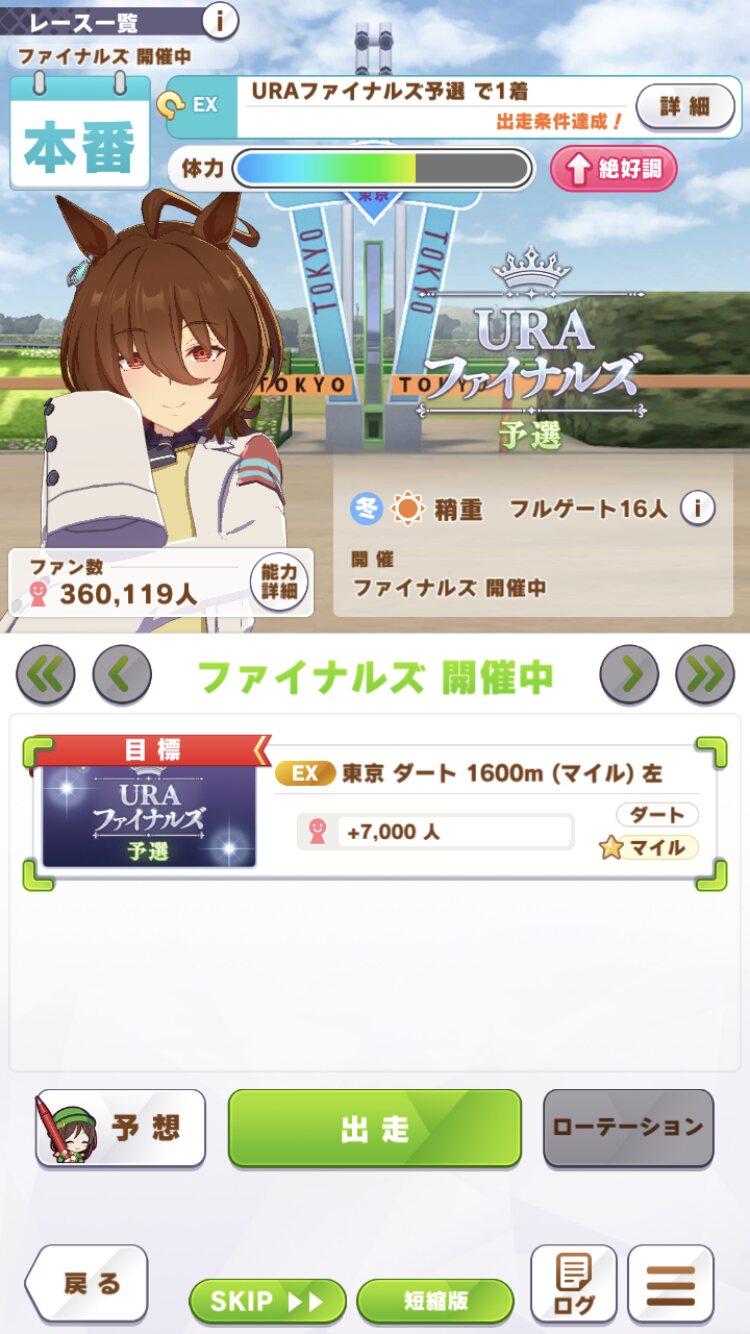Image resolution: width=750 pixels, height=1334 pixels.
Task: Go to the next race period
Action: coord(629,676)
